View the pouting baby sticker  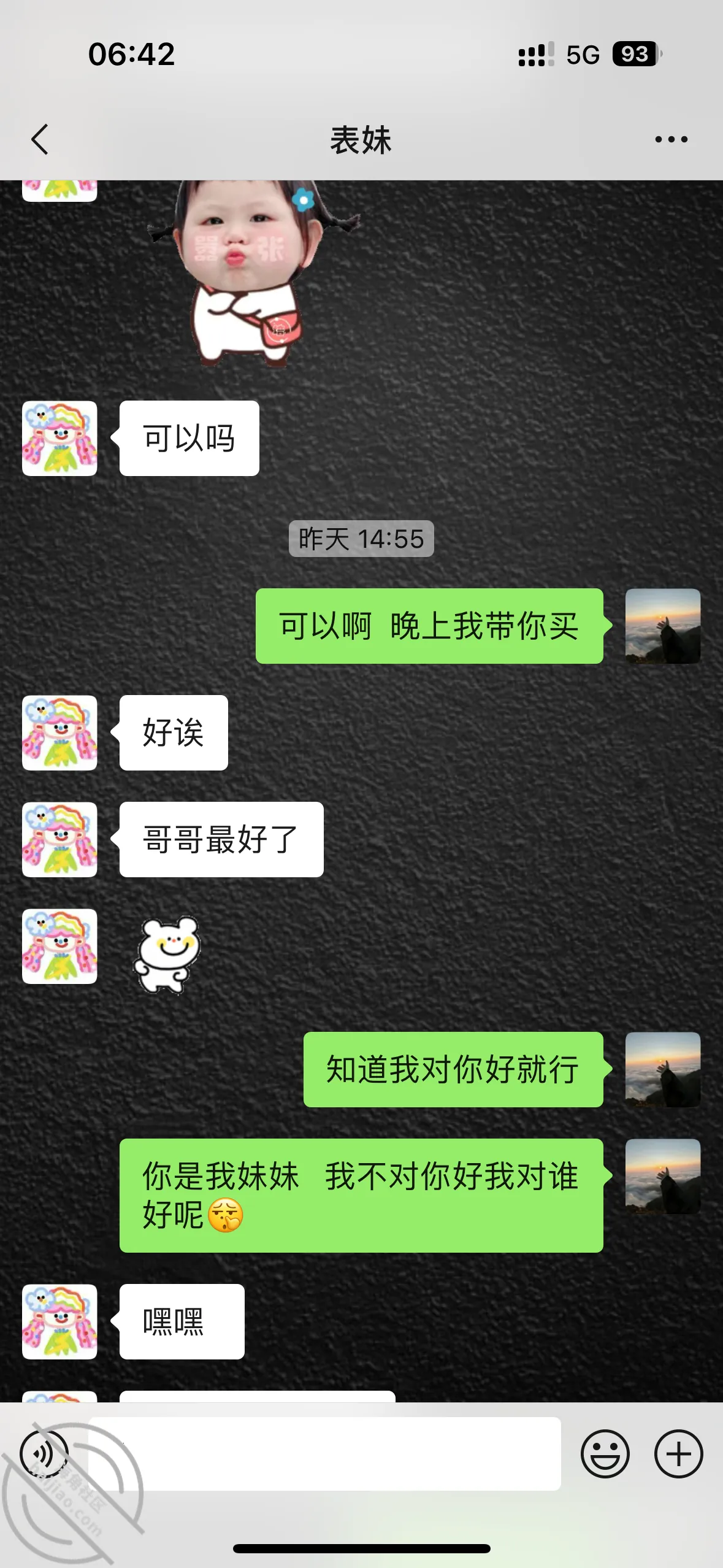tap(253, 274)
